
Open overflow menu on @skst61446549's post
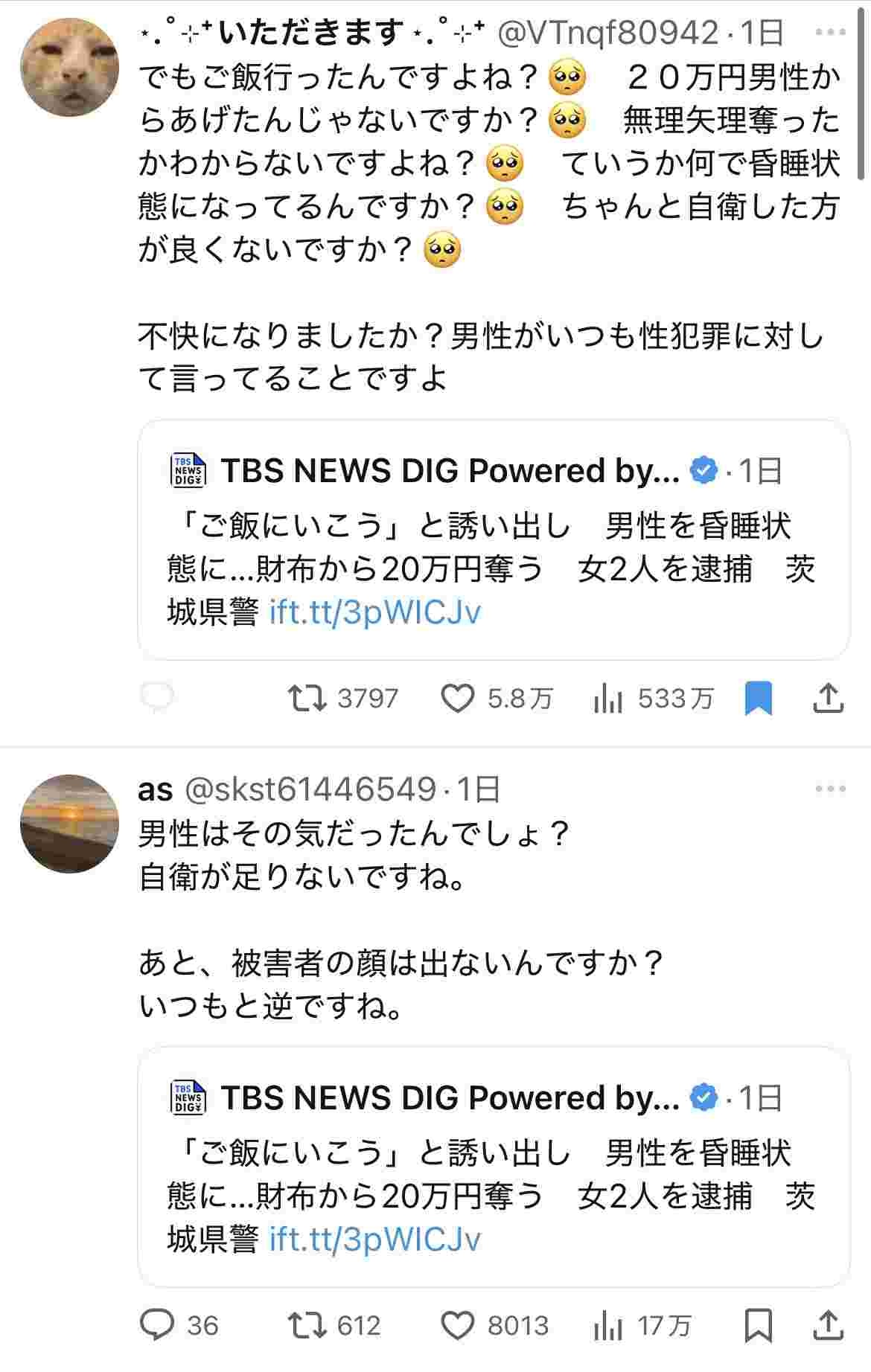(830, 789)
